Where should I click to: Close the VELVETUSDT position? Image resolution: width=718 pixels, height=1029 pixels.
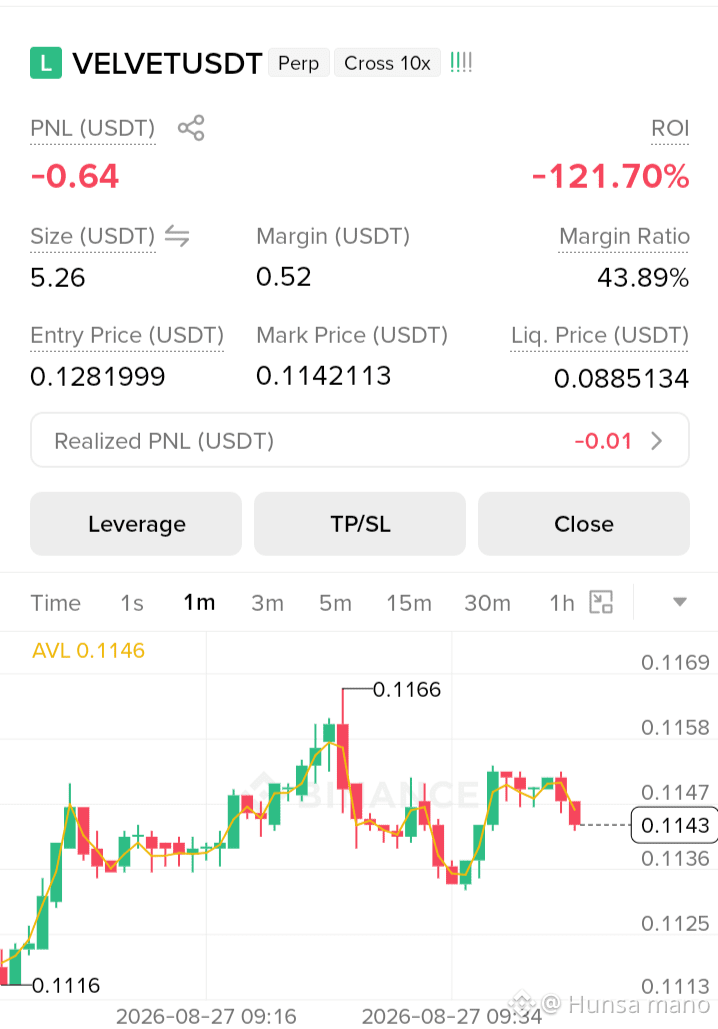(x=583, y=524)
